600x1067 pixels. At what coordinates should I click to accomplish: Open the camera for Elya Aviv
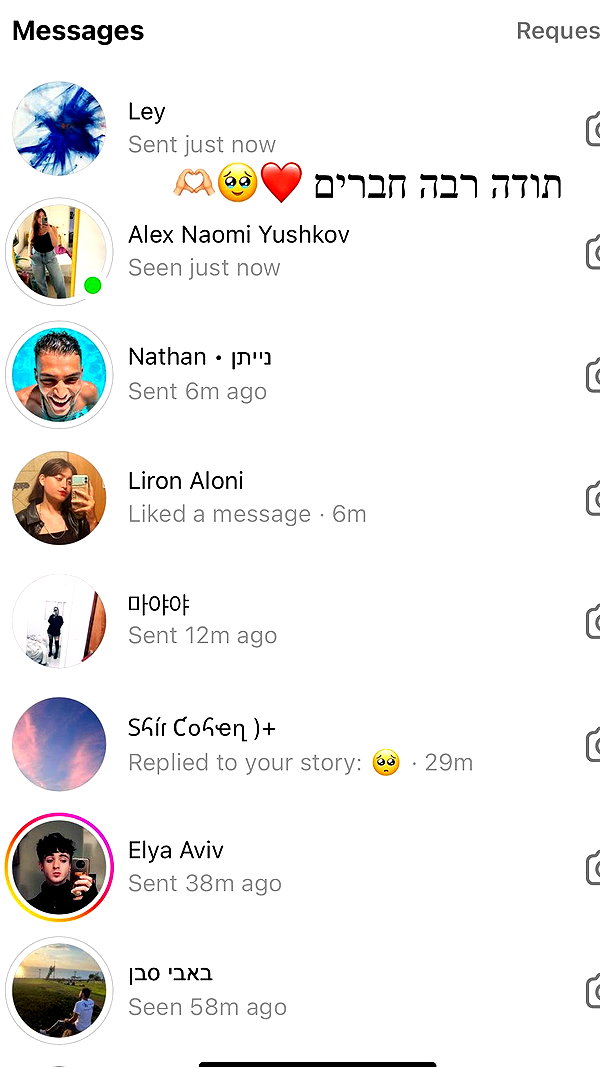coord(593,868)
